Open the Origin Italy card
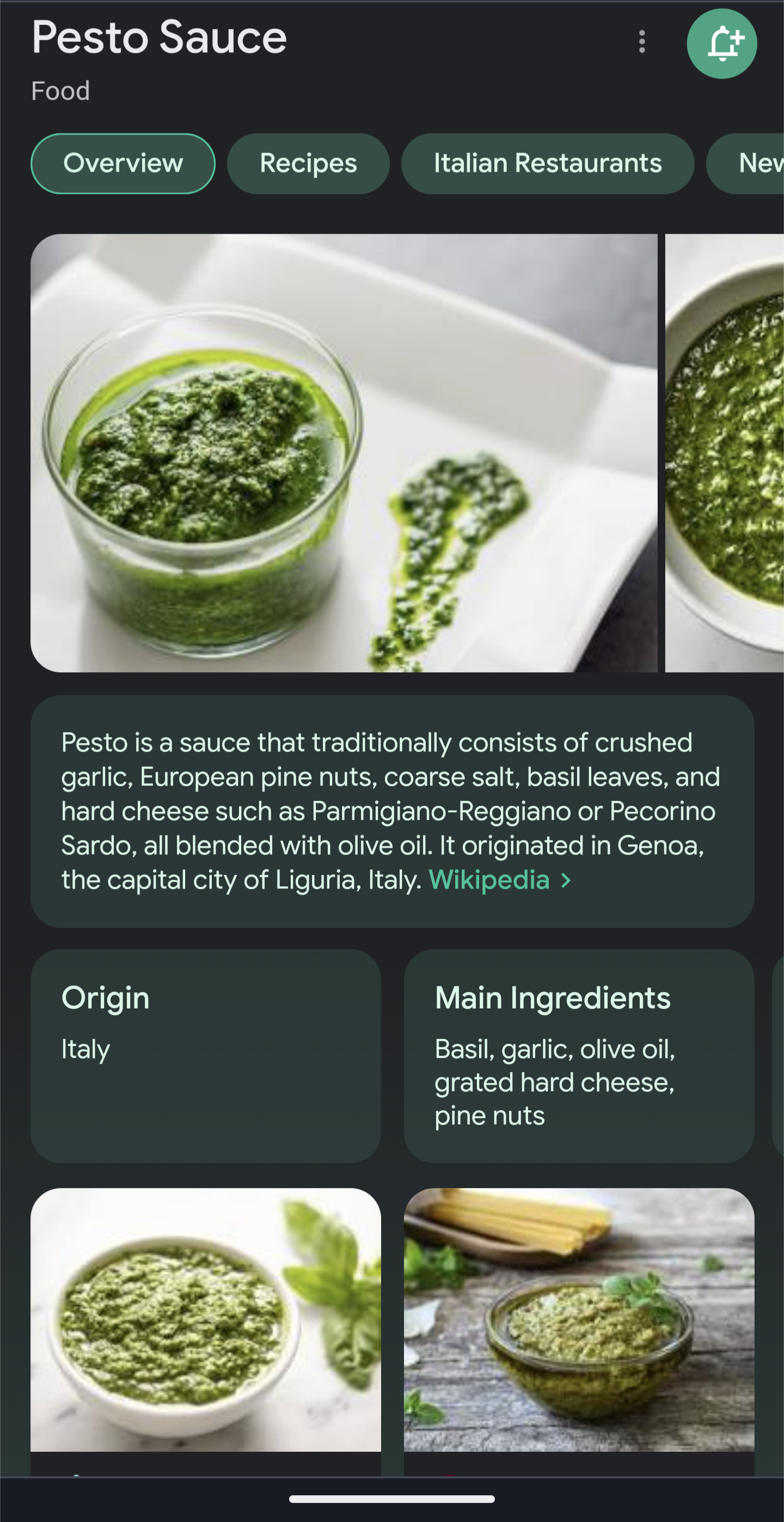 point(205,1055)
